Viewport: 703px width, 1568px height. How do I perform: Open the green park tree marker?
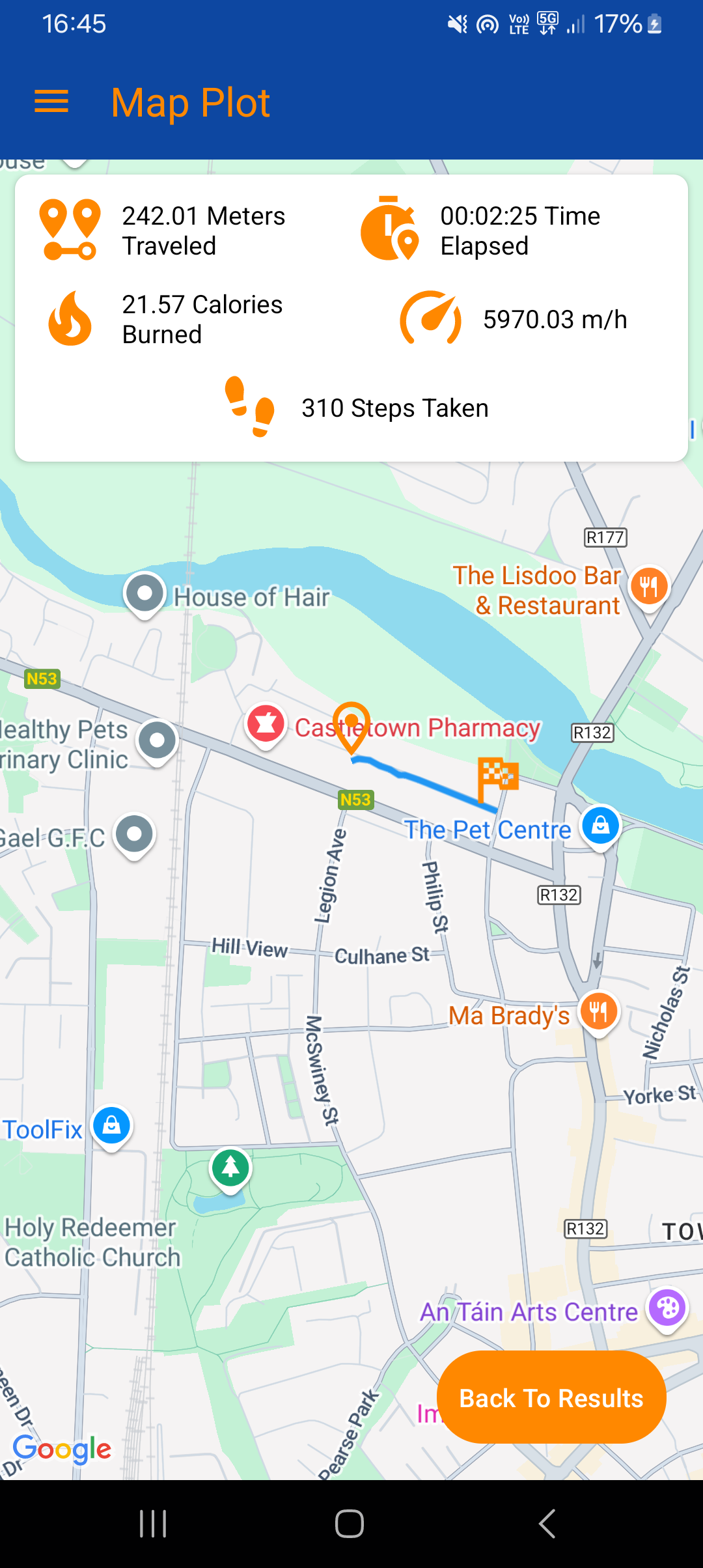point(230,1168)
